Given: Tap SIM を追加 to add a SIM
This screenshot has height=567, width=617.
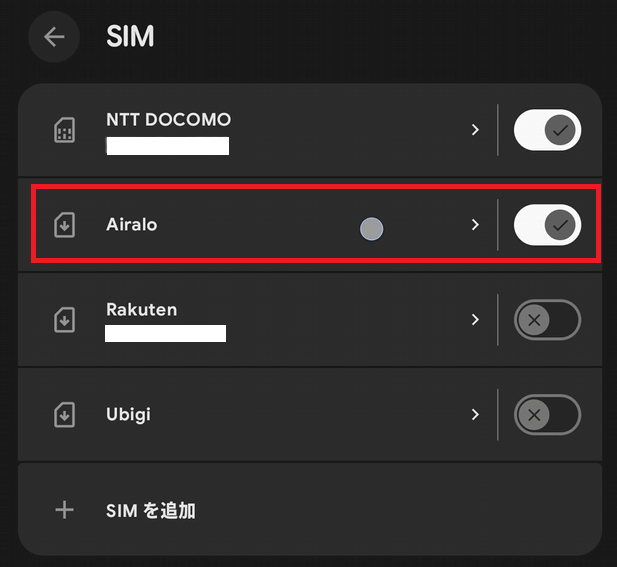Looking at the screenshot, I should (150, 510).
